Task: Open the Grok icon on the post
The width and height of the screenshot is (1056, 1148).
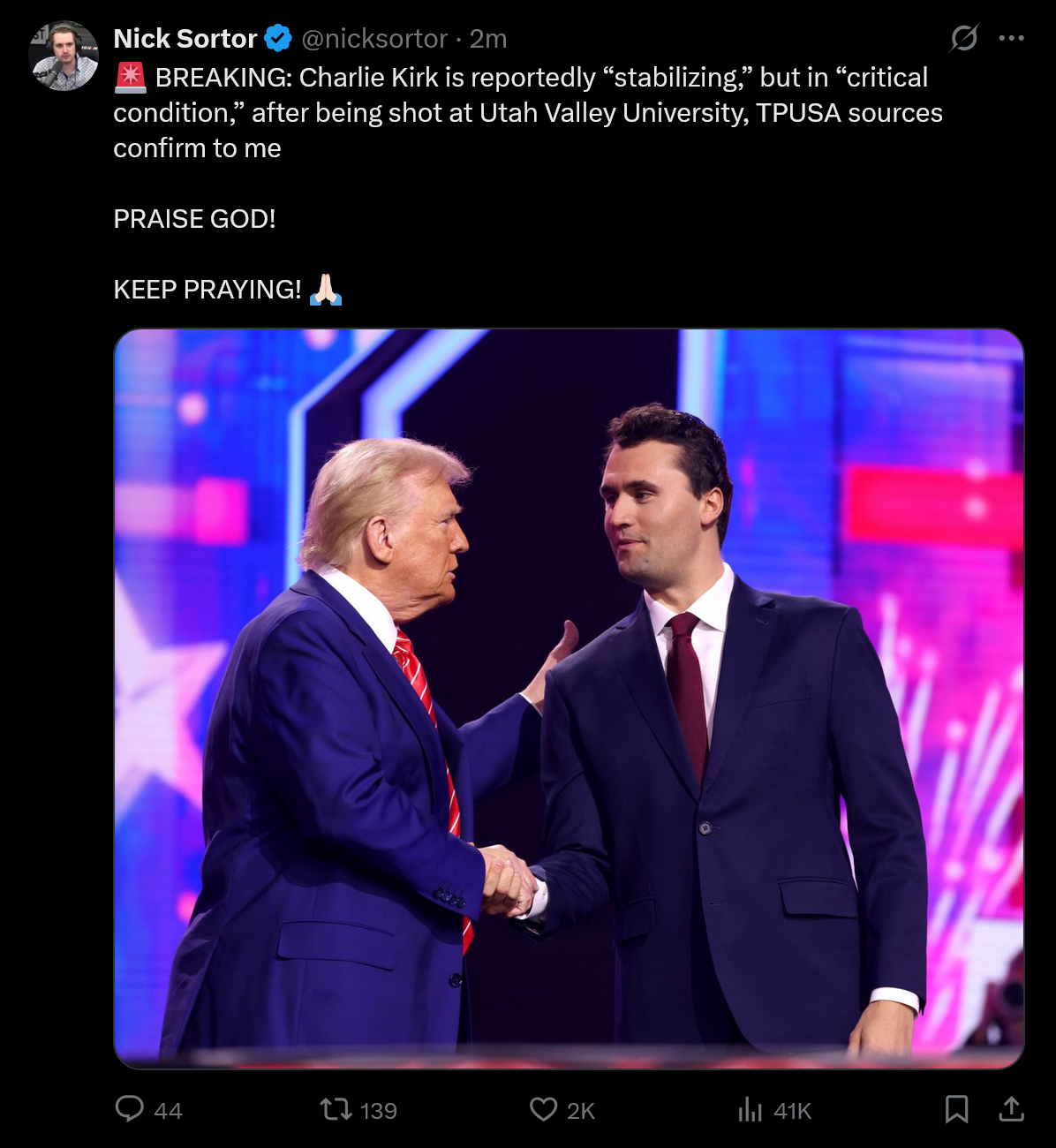Action: [x=963, y=38]
